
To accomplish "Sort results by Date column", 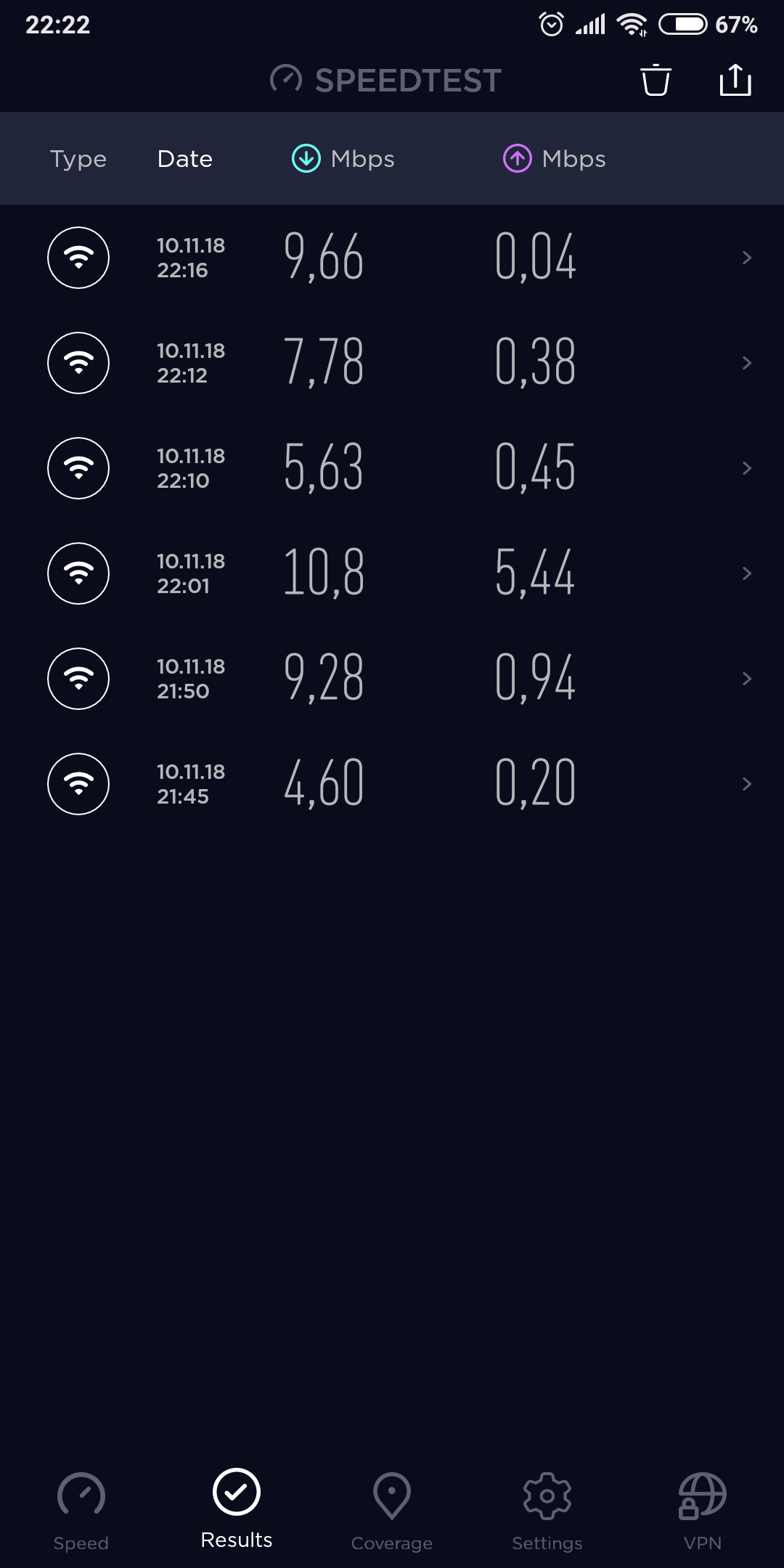I will pos(185,159).
